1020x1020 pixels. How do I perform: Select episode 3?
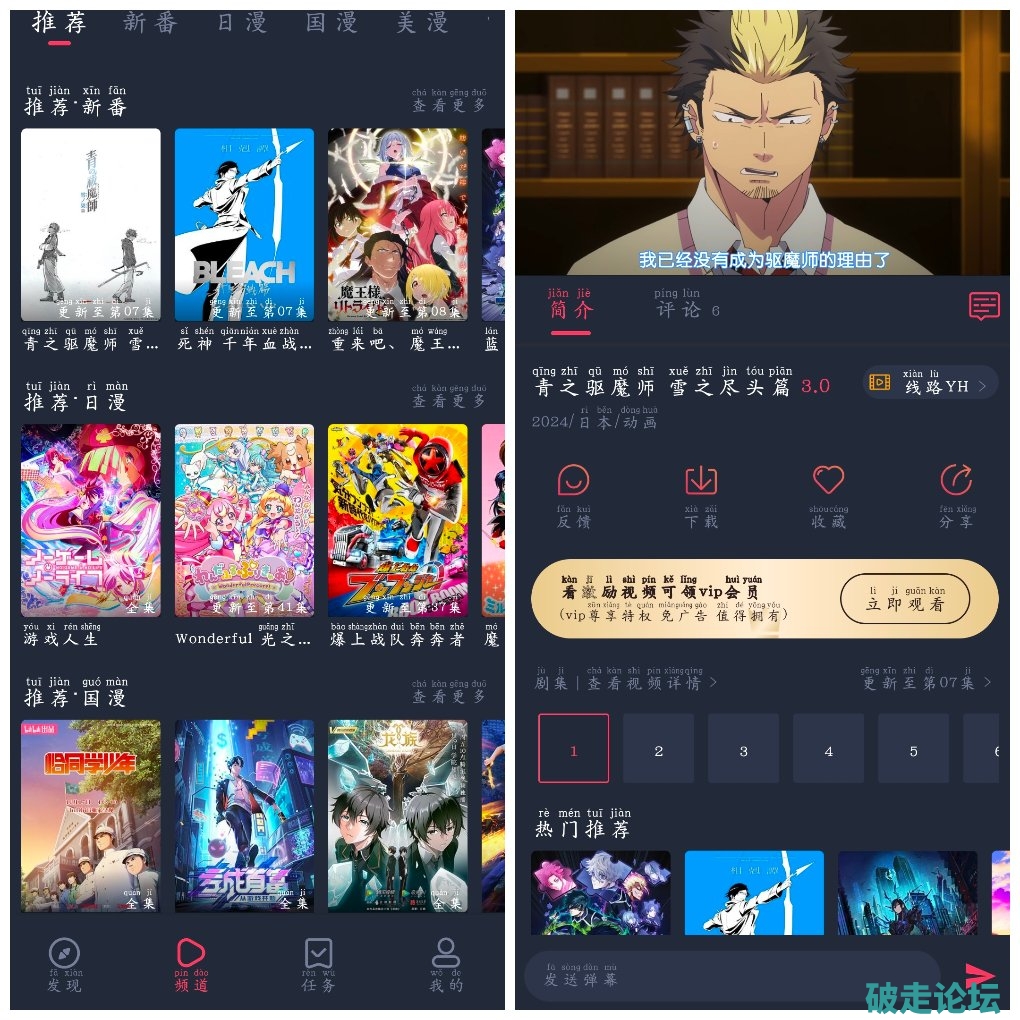click(743, 749)
